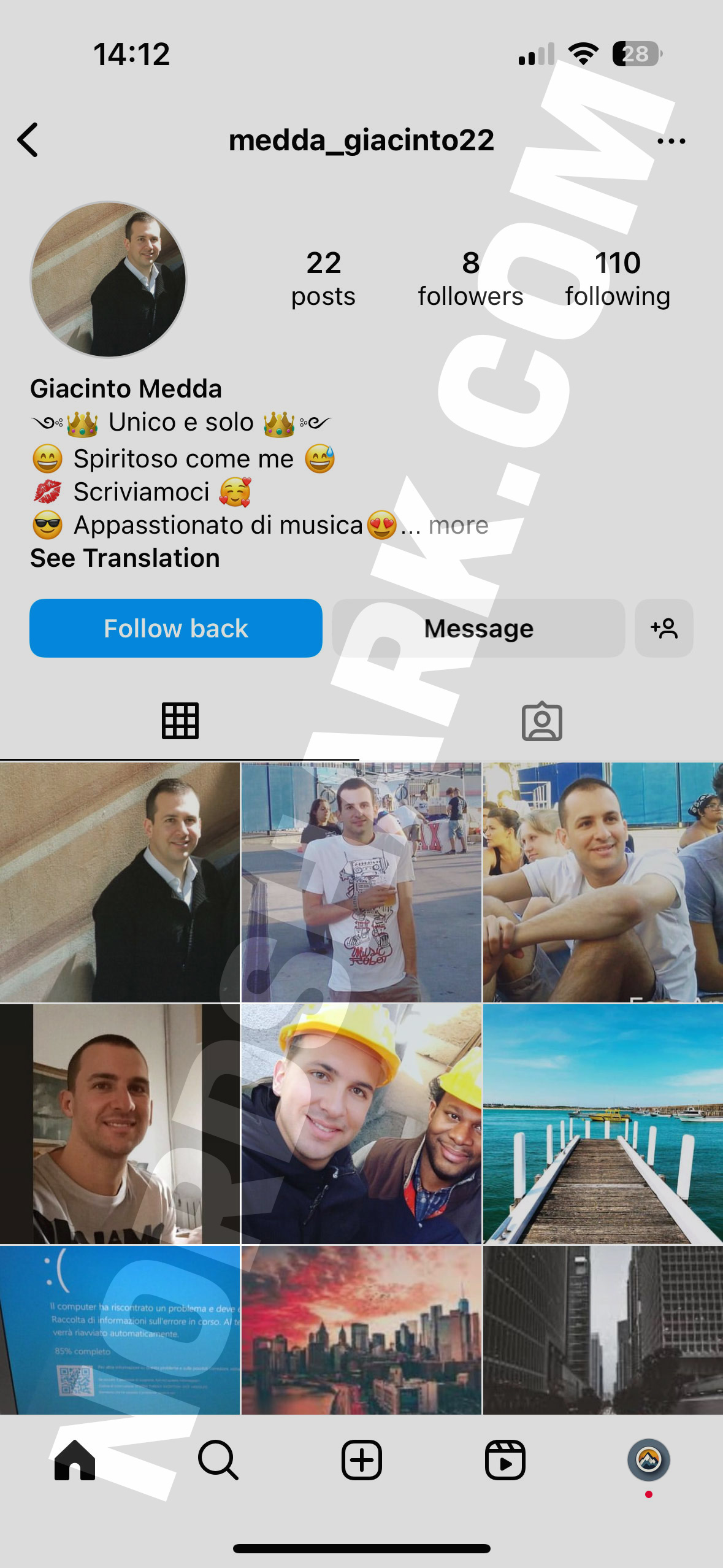Tap the Follow back button
Viewport: 723px width, 1568px height.
click(x=176, y=628)
